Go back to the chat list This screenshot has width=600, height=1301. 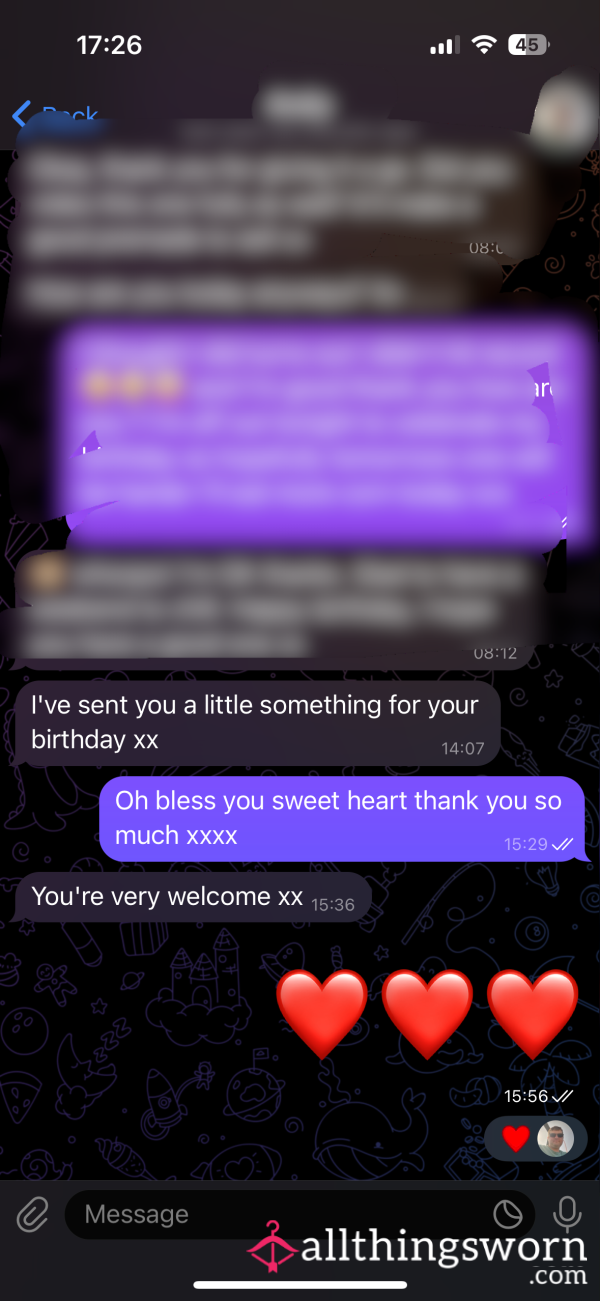click(54, 114)
